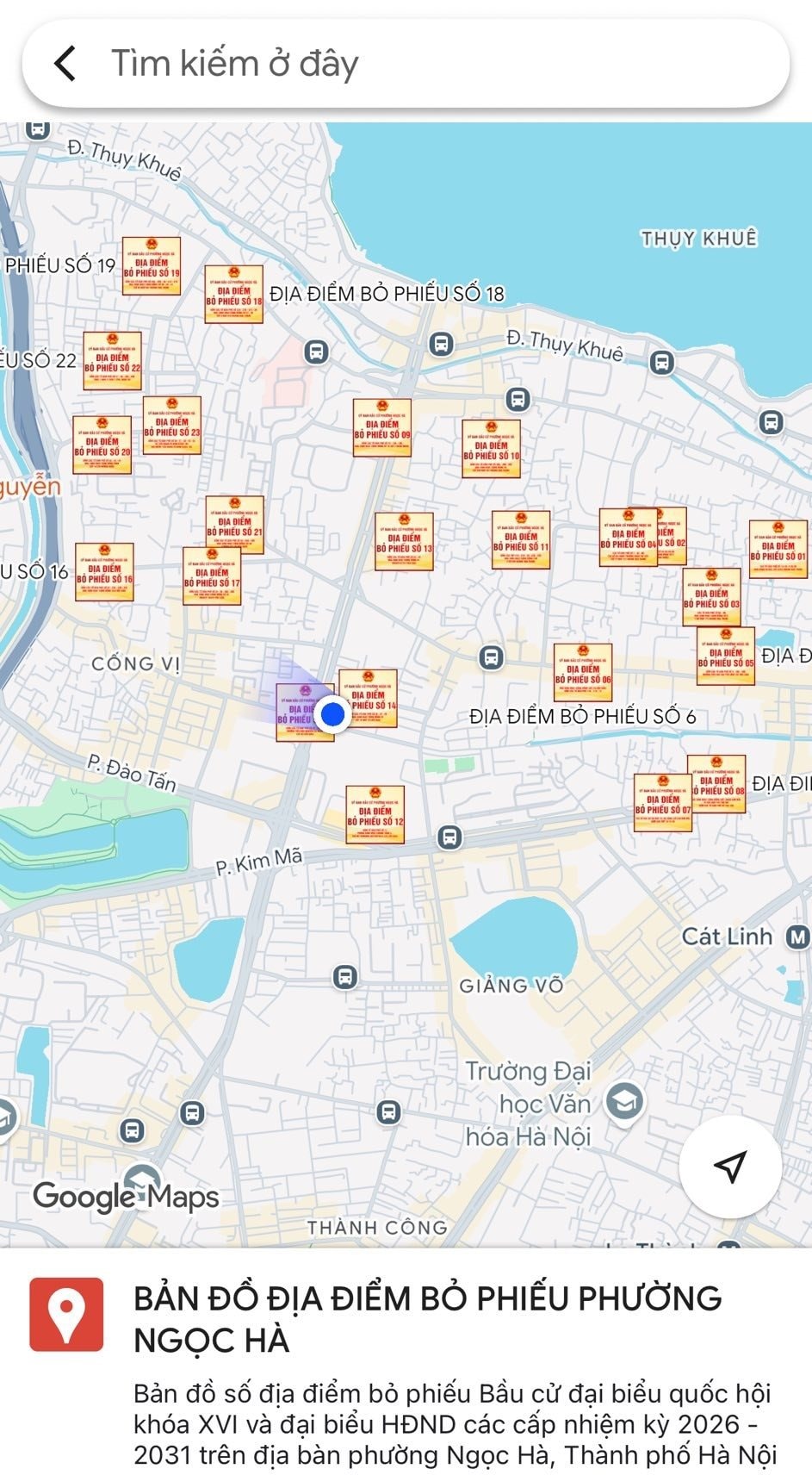Tap the polling place marker số 13
This screenshot has height=1475, width=812.
(x=404, y=541)
